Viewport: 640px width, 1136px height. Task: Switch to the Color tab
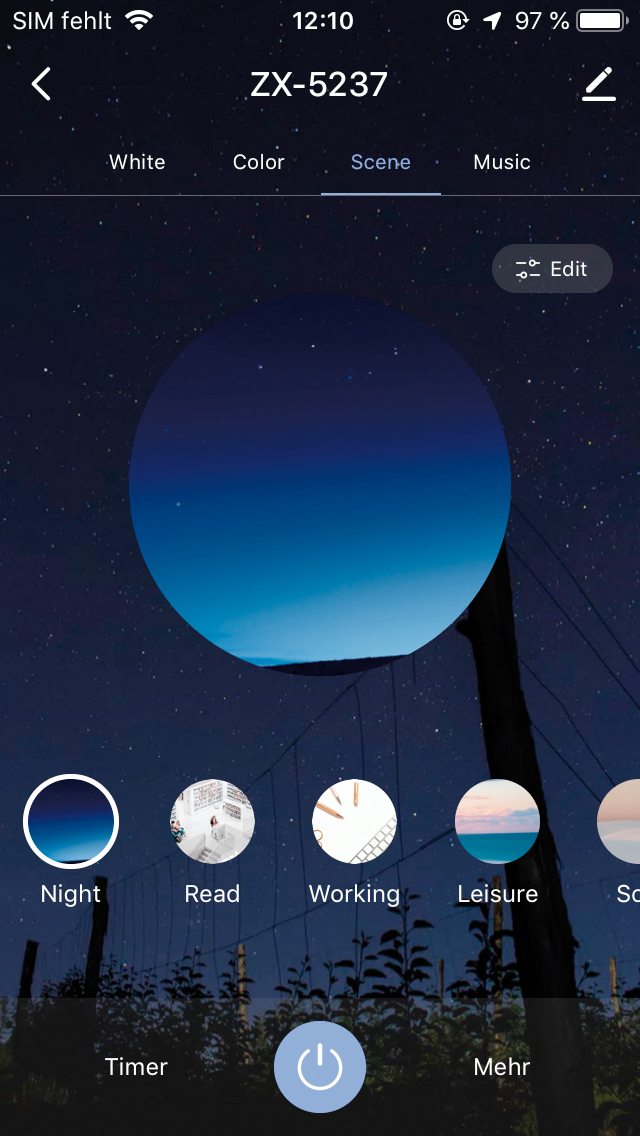[x=259, y=162]
